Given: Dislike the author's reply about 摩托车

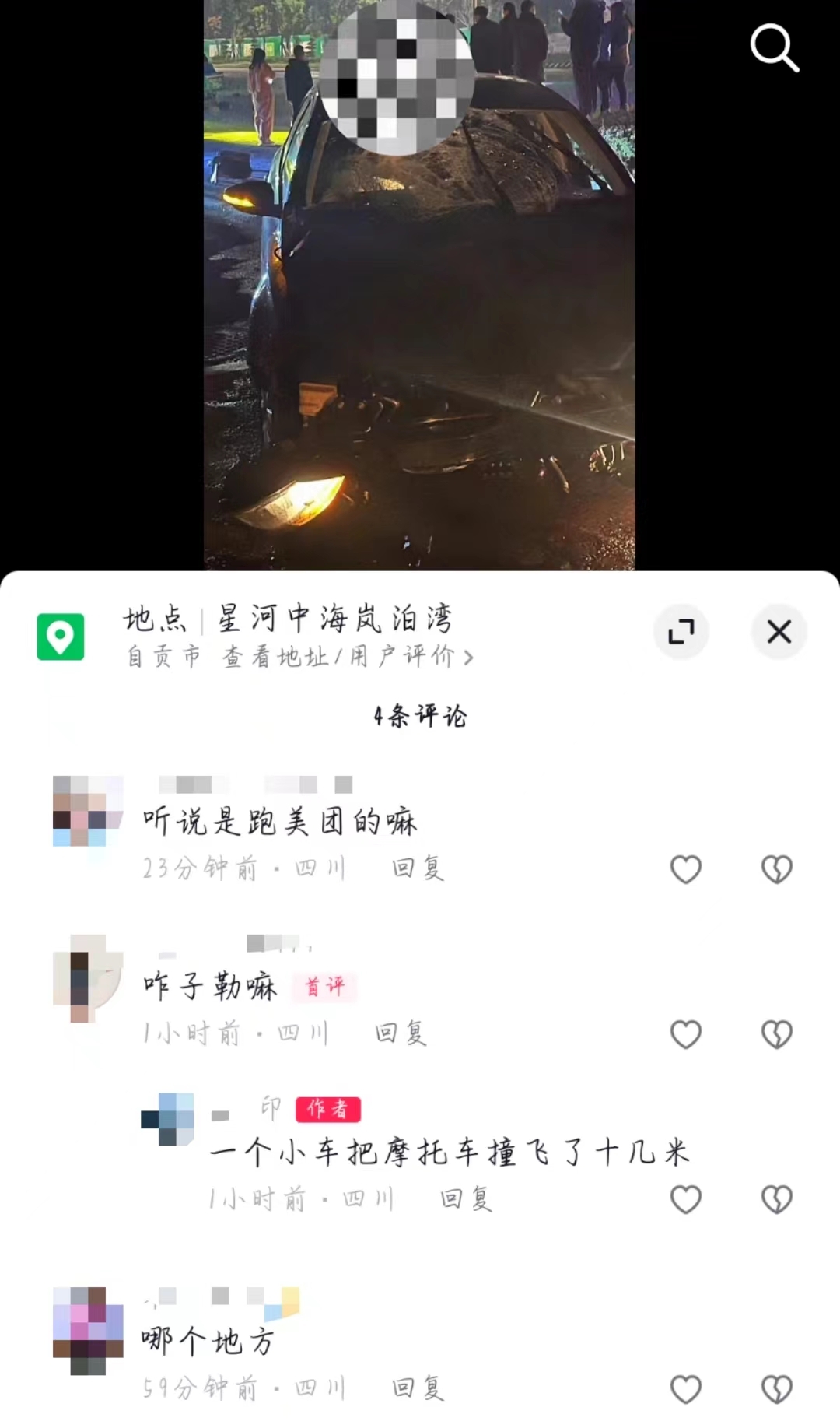Looking at the screenshot, I should (x=776, y=1199).
